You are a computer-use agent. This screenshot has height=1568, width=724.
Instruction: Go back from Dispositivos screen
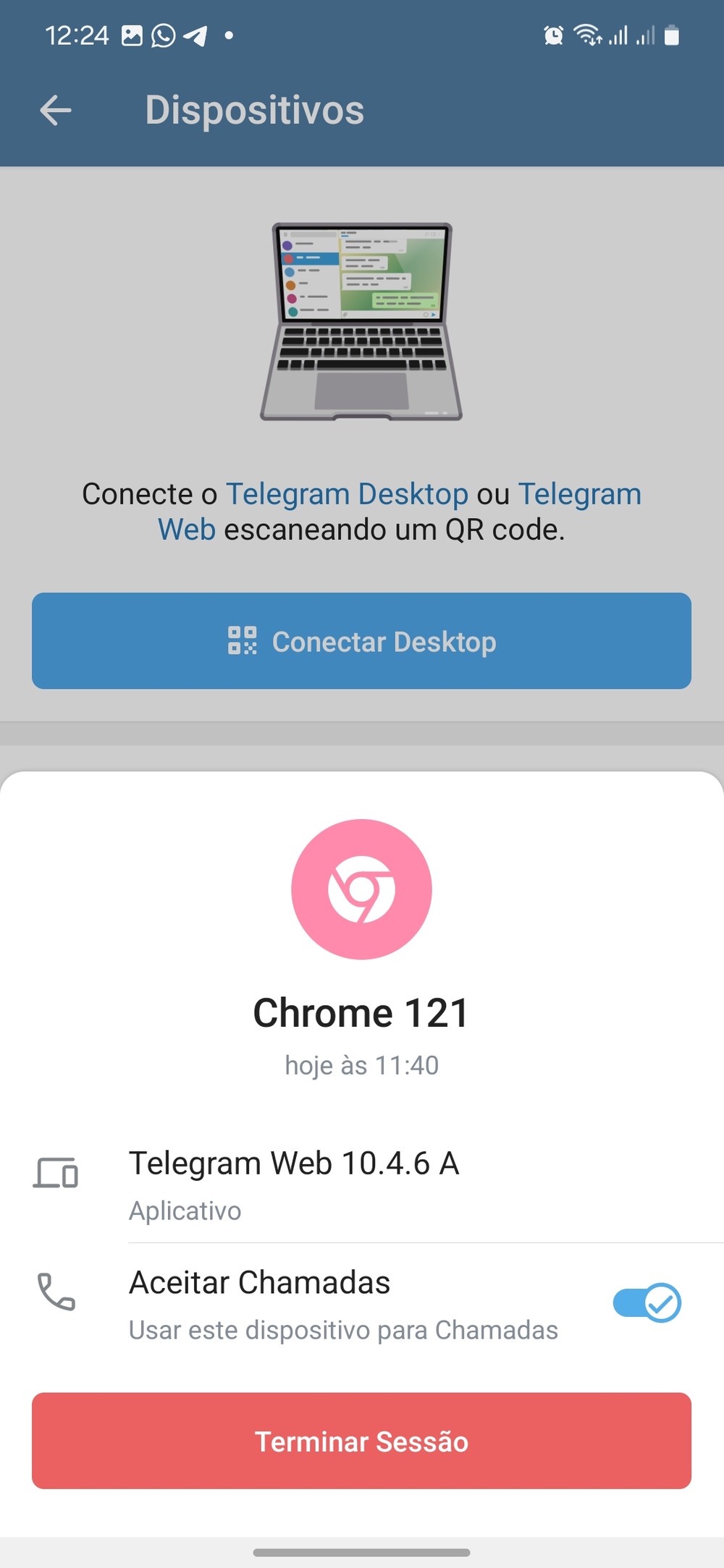pos(56,111)
